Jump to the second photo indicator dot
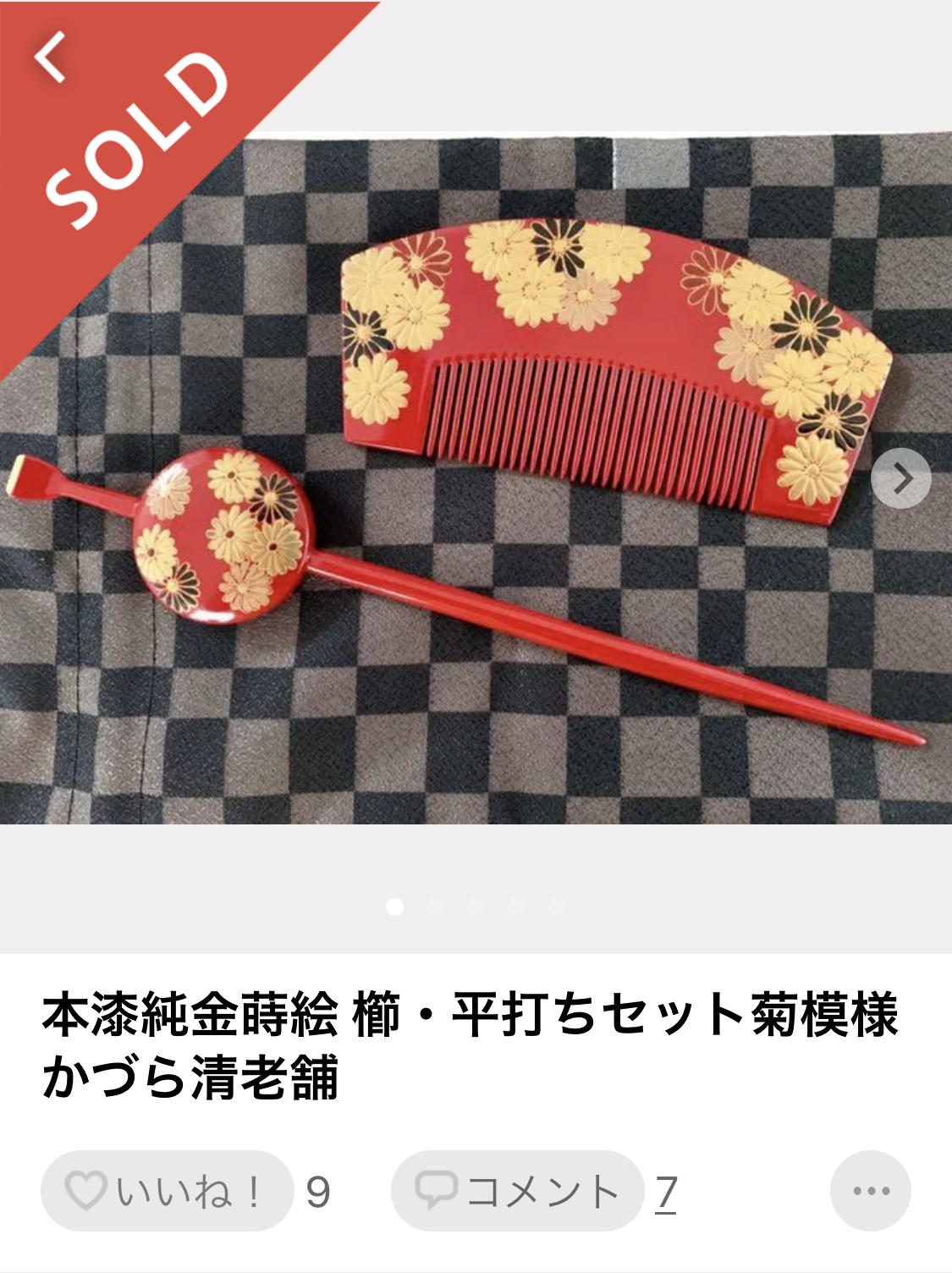Image resolution: width=952 pixels, height=1273 pixels. point(435,907)
